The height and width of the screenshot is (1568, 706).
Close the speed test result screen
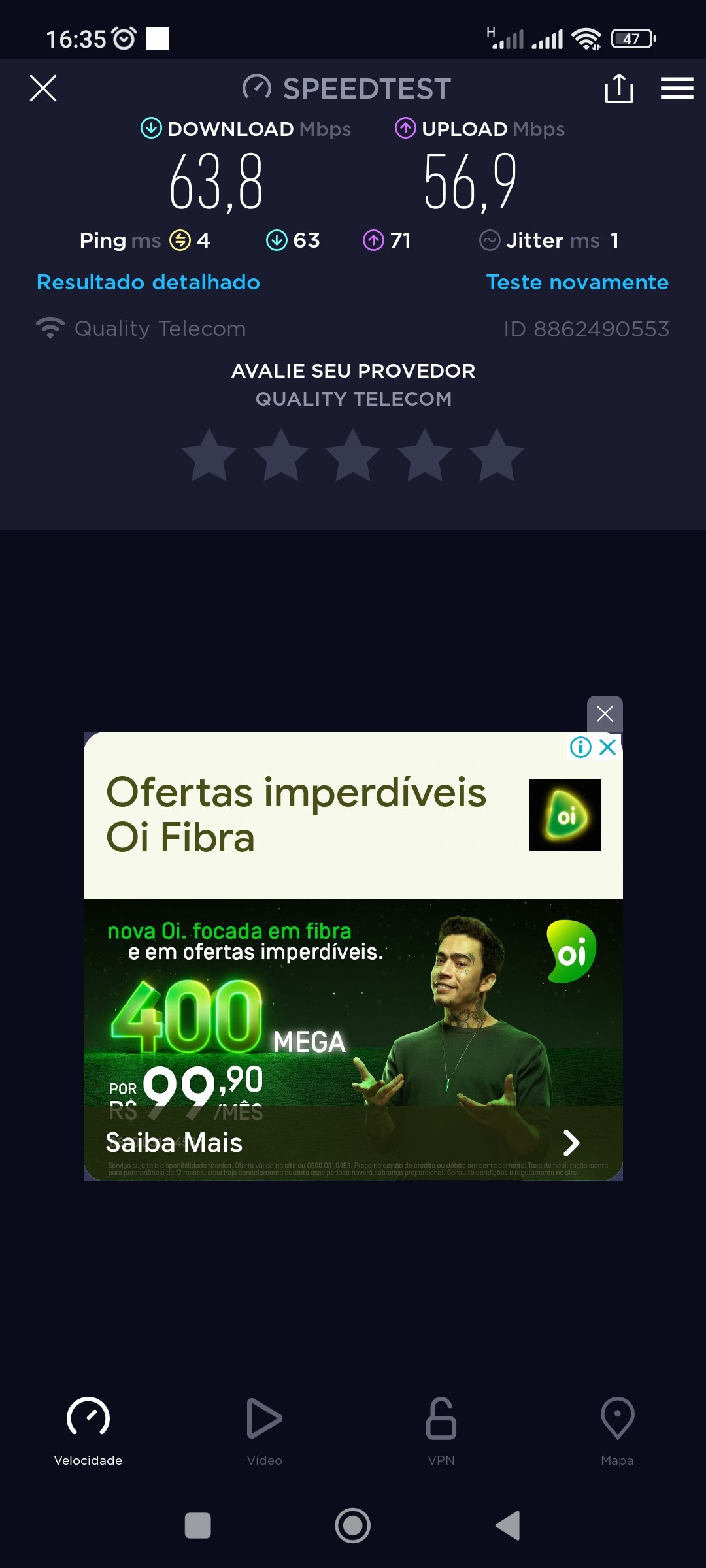(43, 88)
